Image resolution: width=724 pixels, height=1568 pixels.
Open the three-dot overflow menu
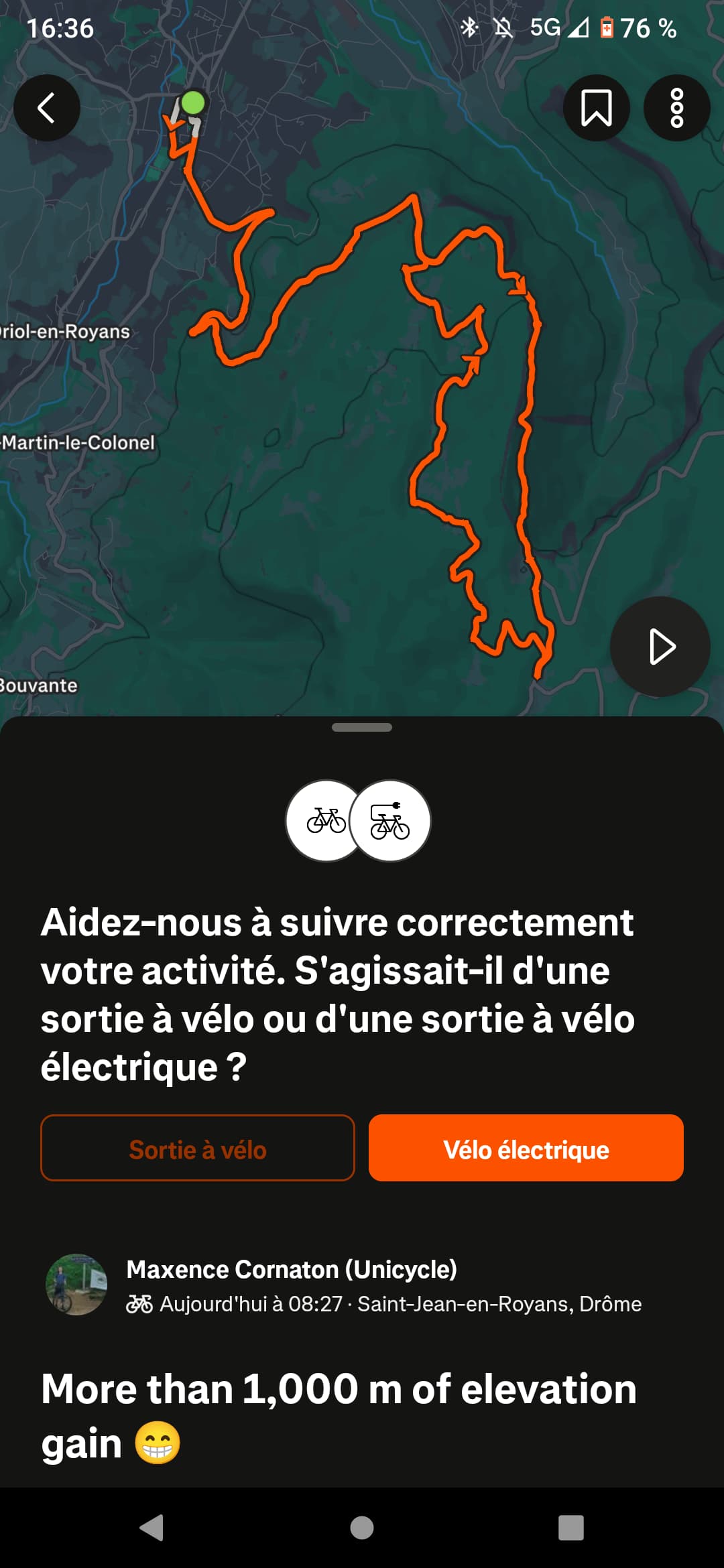point(676,108)
